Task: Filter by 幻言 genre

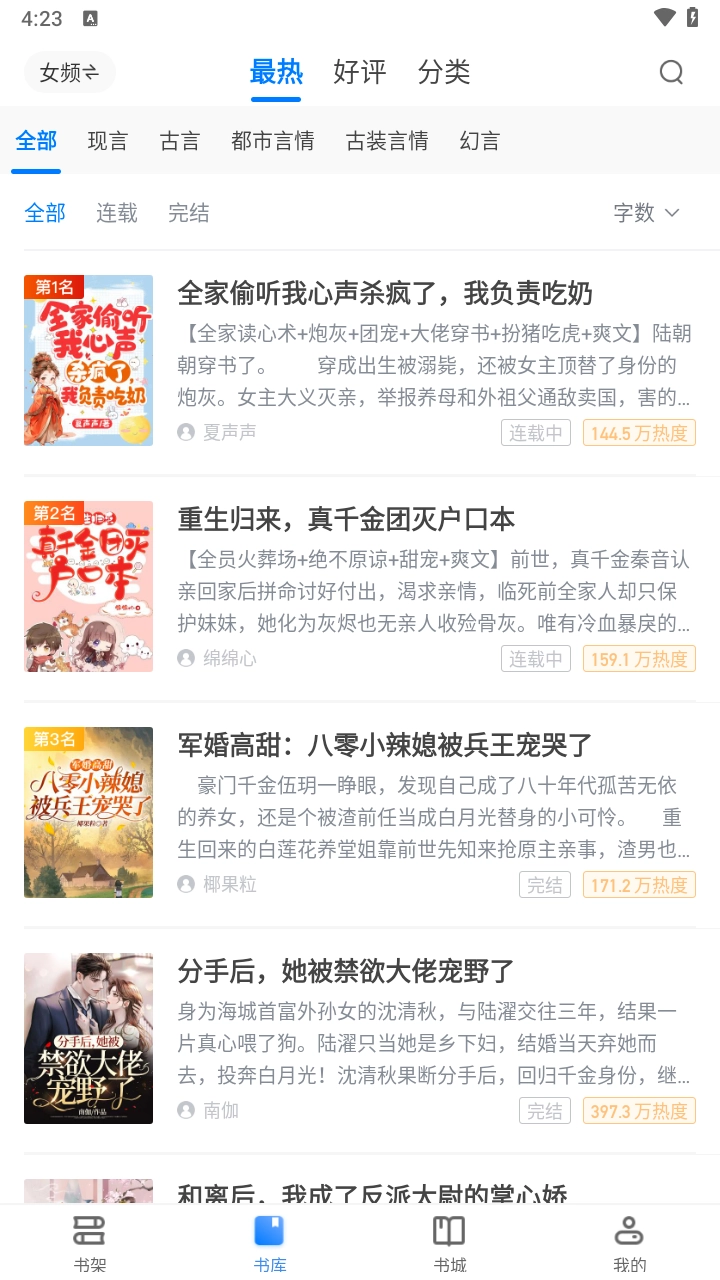Action: click(x=480, y=141)
